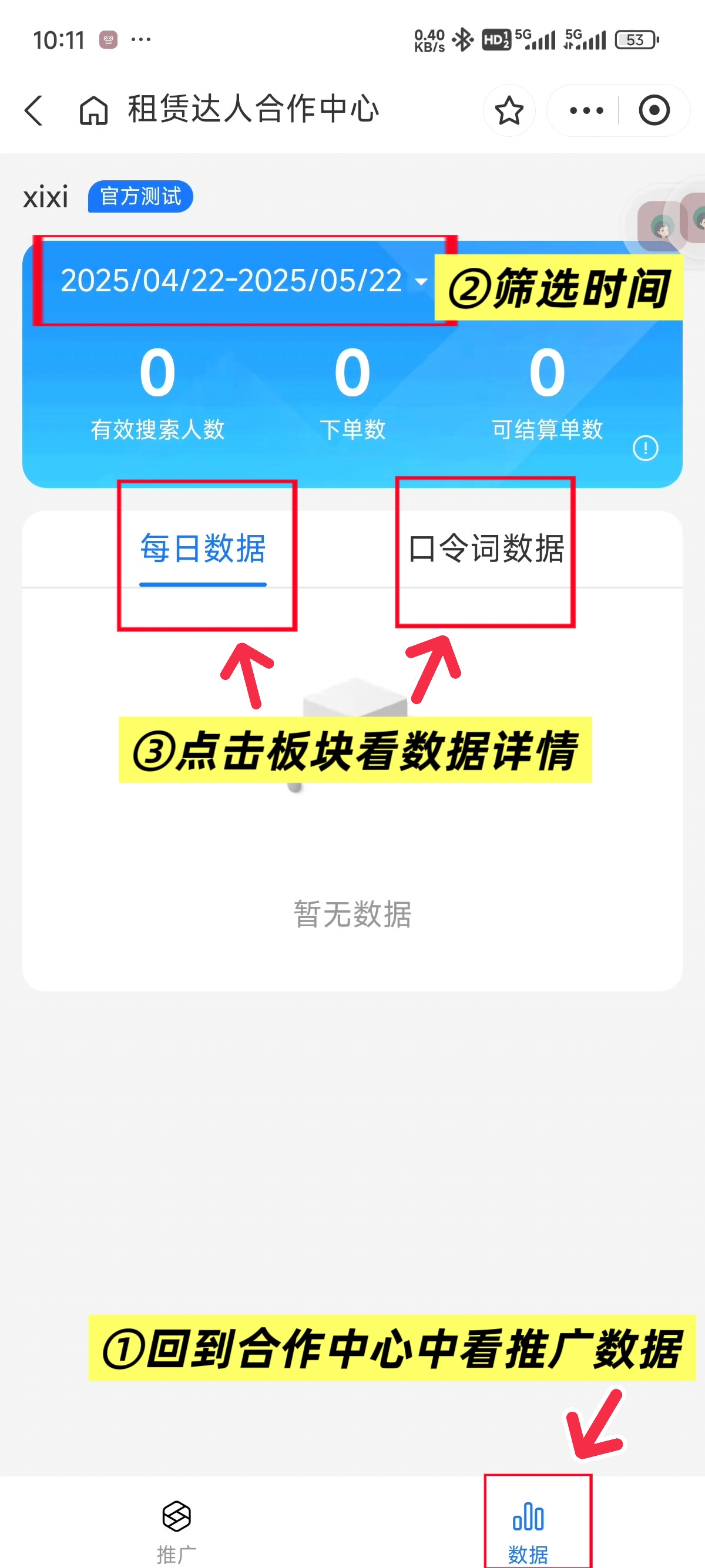Return to the mini-program home via house icon
The height and width of the screenshot is (1568, 705).
[x=93, y=111]
